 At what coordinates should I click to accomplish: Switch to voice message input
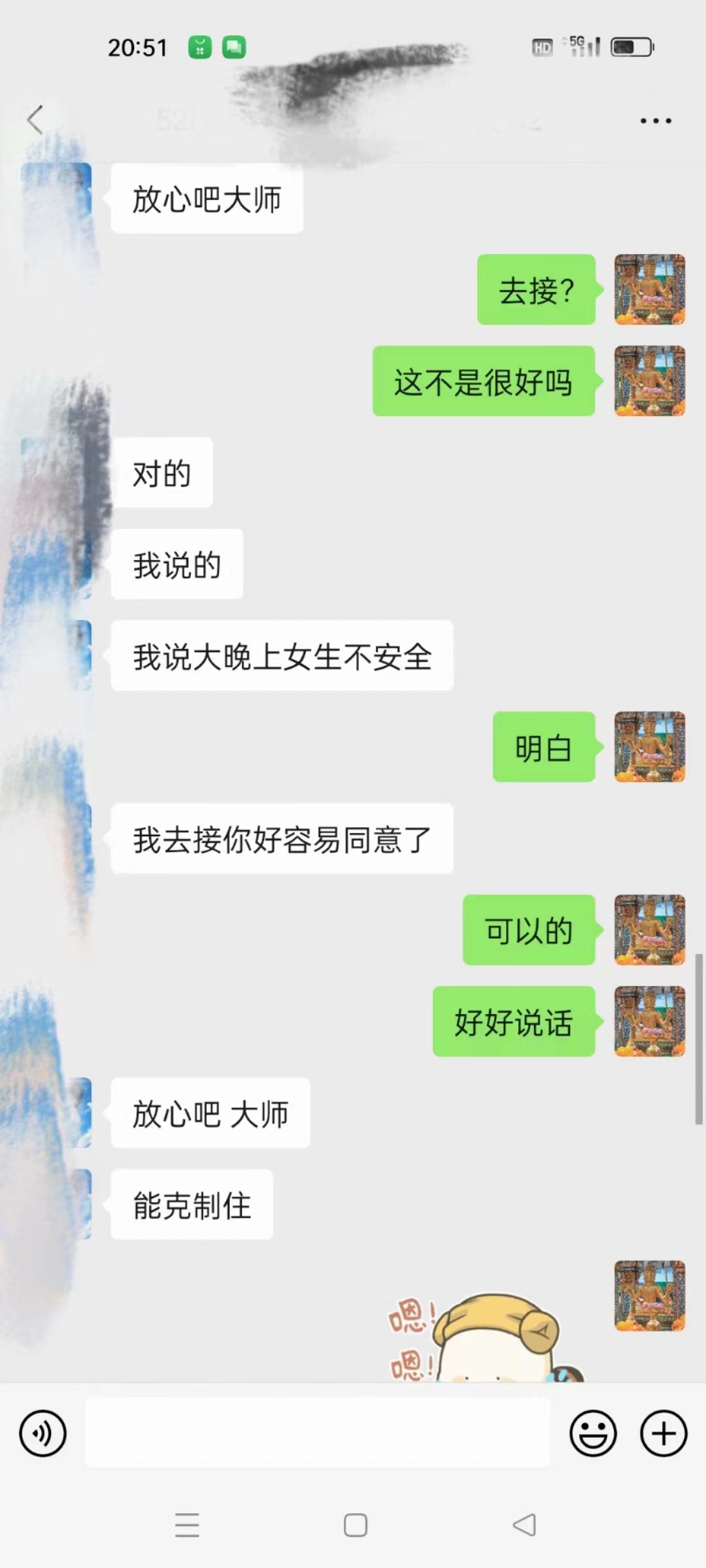(43, 1433)
